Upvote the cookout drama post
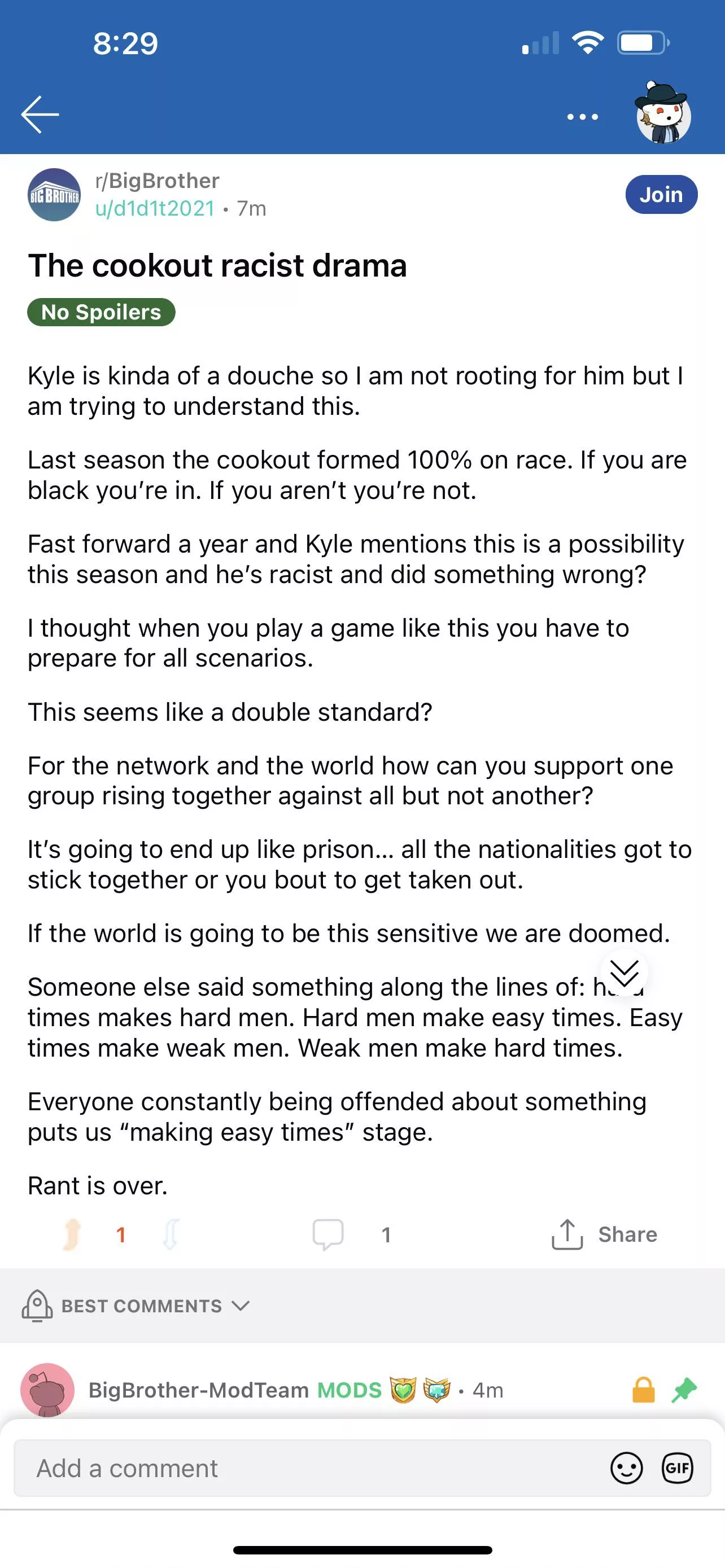Screen dimensions: 725x1568 (x=72, y=1234)
